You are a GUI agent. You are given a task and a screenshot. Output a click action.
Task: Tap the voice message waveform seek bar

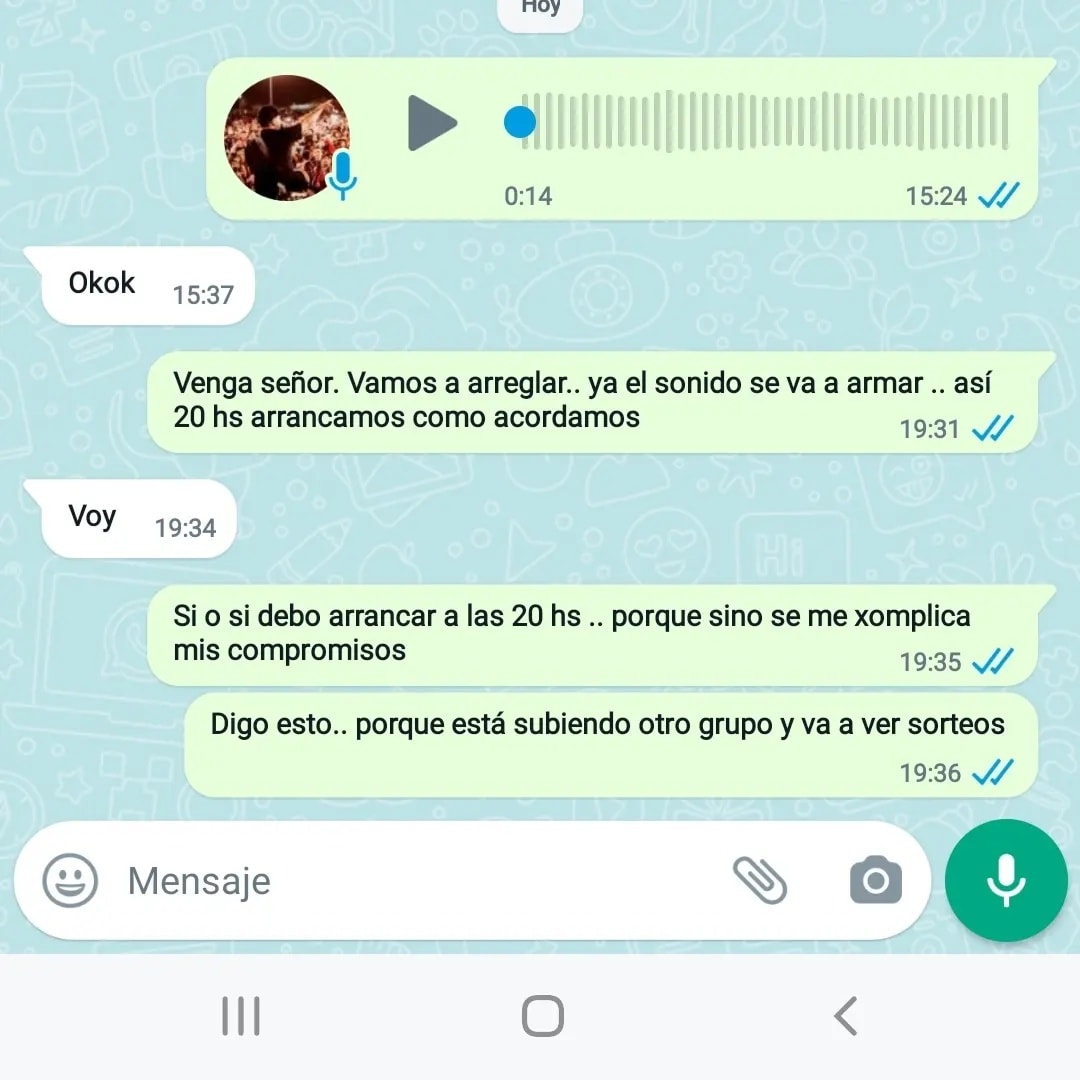pos(765,123)
